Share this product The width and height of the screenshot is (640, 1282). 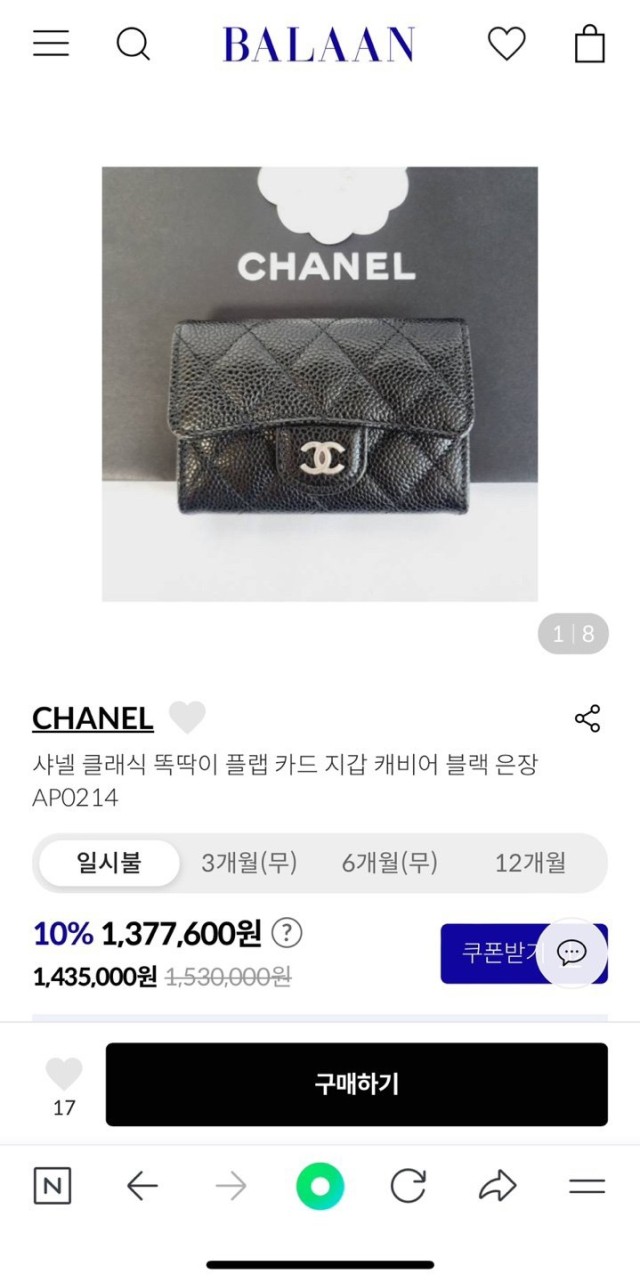587,718
